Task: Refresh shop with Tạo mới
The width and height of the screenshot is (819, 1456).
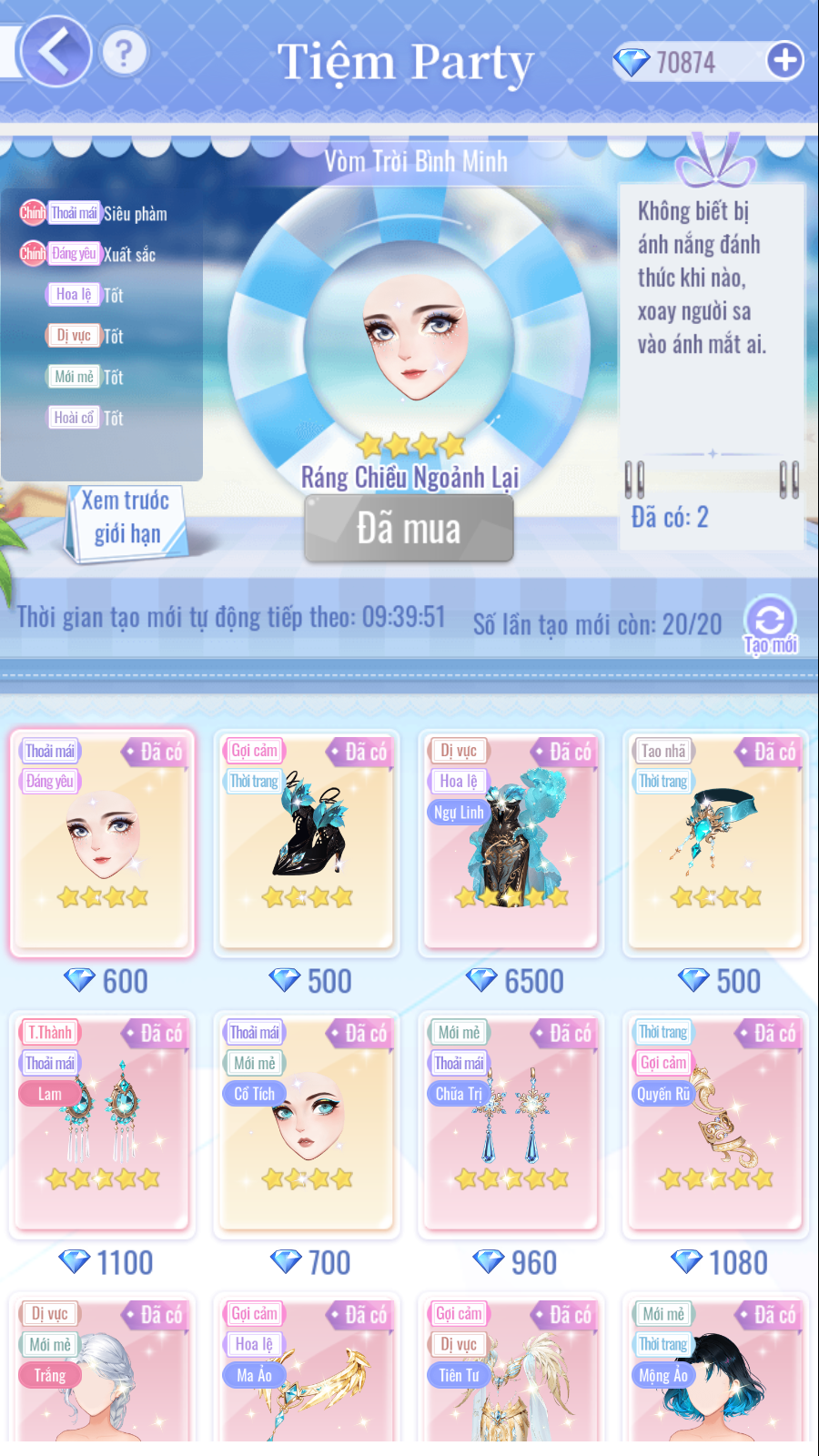Action: point(770,624)
